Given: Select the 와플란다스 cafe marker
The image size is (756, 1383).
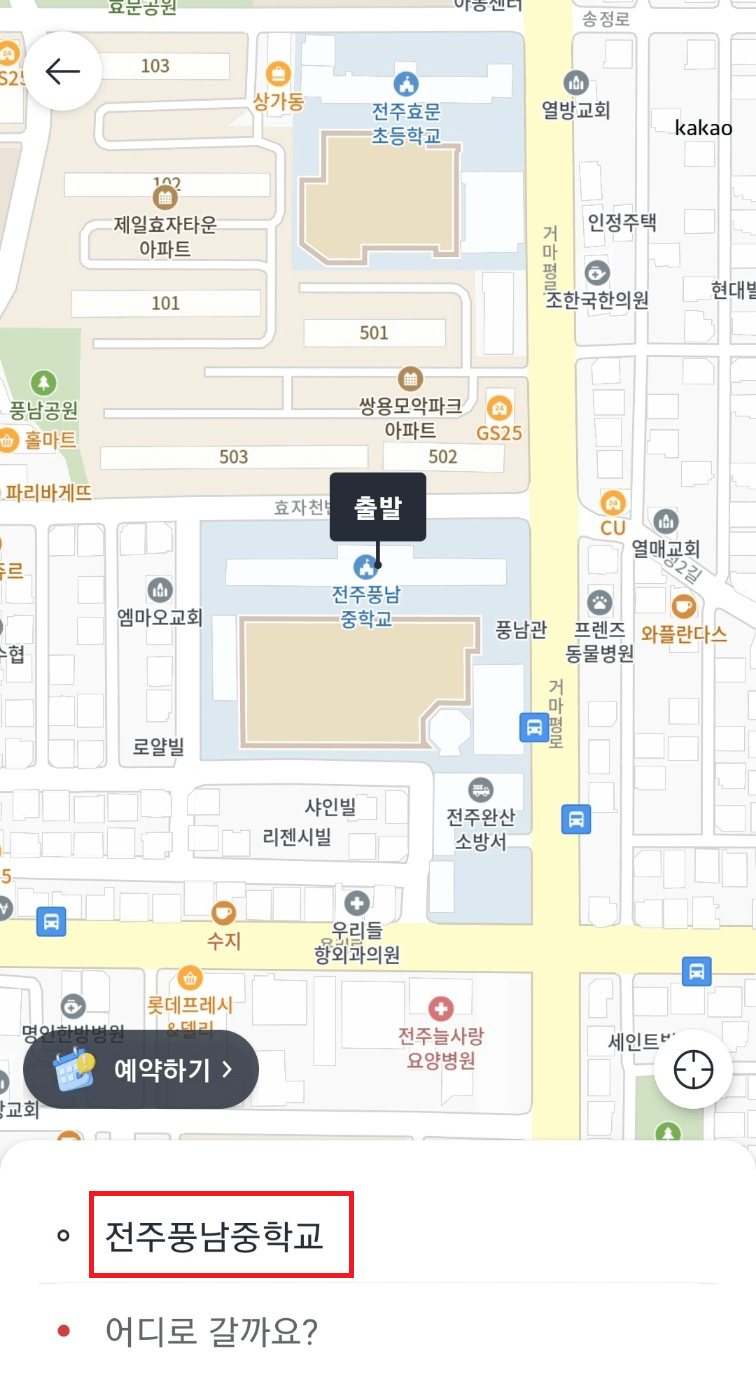Looking at the screenshot, I should tap(684, 607).
